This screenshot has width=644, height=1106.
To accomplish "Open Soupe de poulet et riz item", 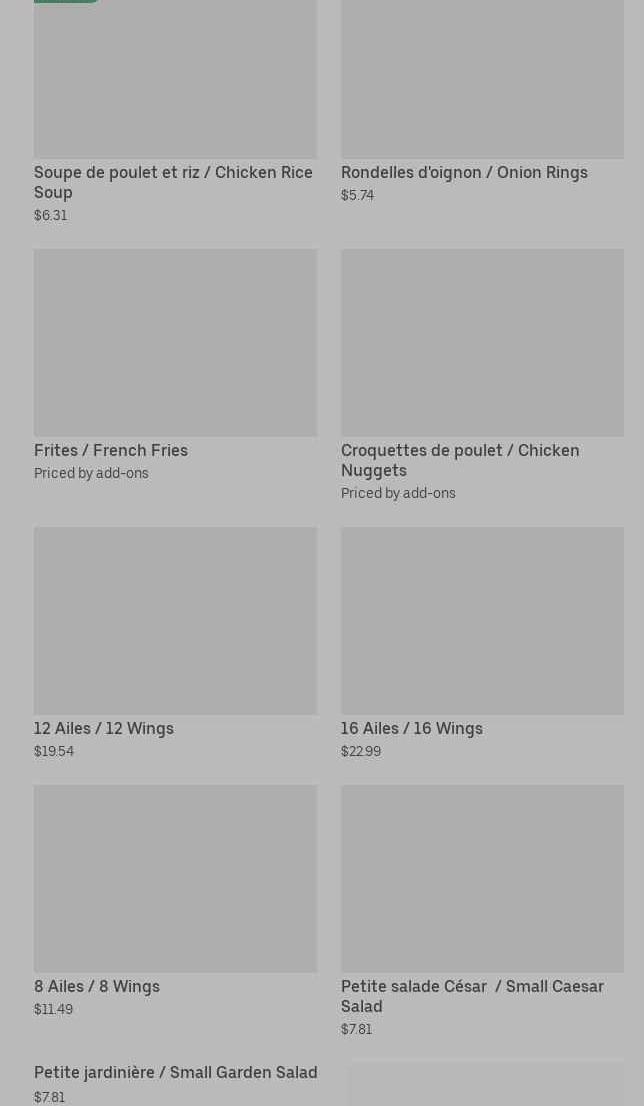I will 174,181.
